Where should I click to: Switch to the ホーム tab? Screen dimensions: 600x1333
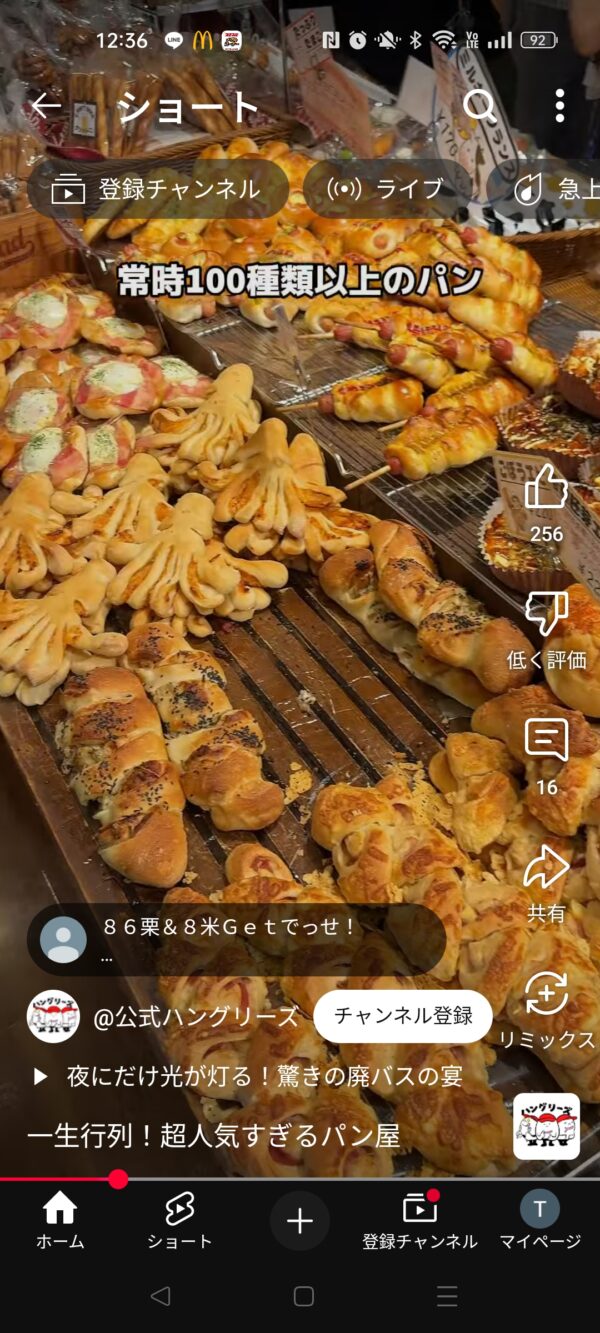tap(60, 1221)
